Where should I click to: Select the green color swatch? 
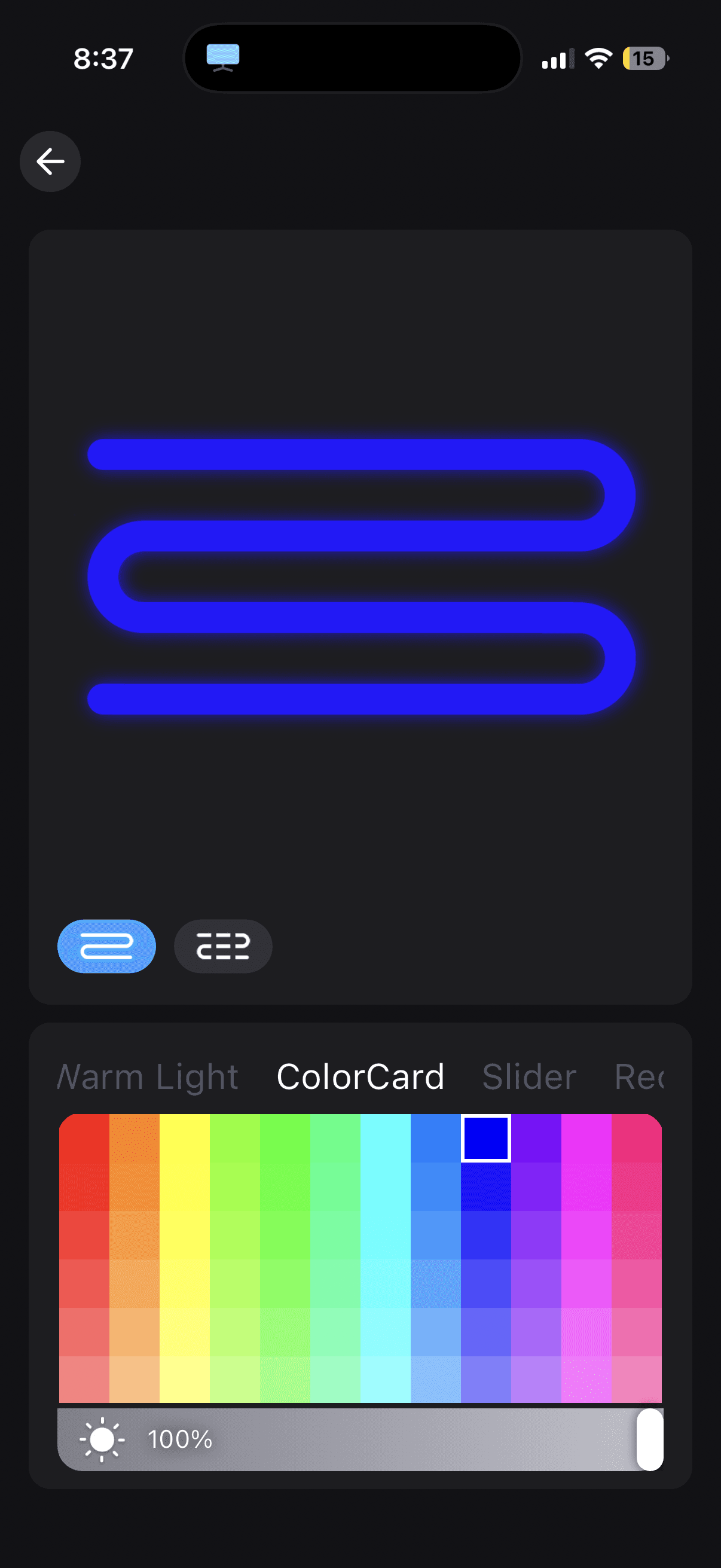286,1138
